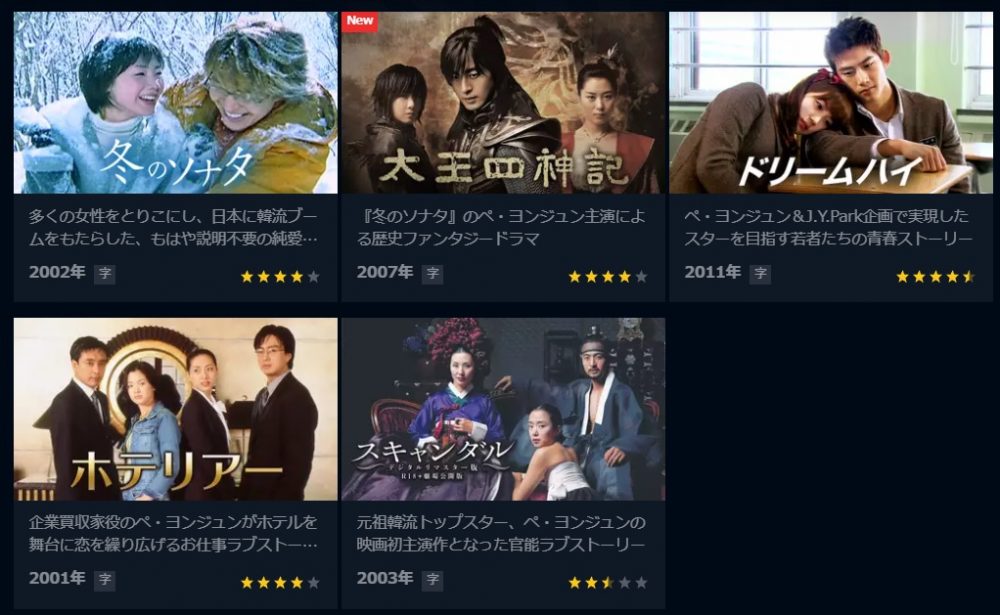The height and width of the screenshot is (615, 1000).
Task: Open the ホテリアー drama card
Action: (x=175, y=410)
